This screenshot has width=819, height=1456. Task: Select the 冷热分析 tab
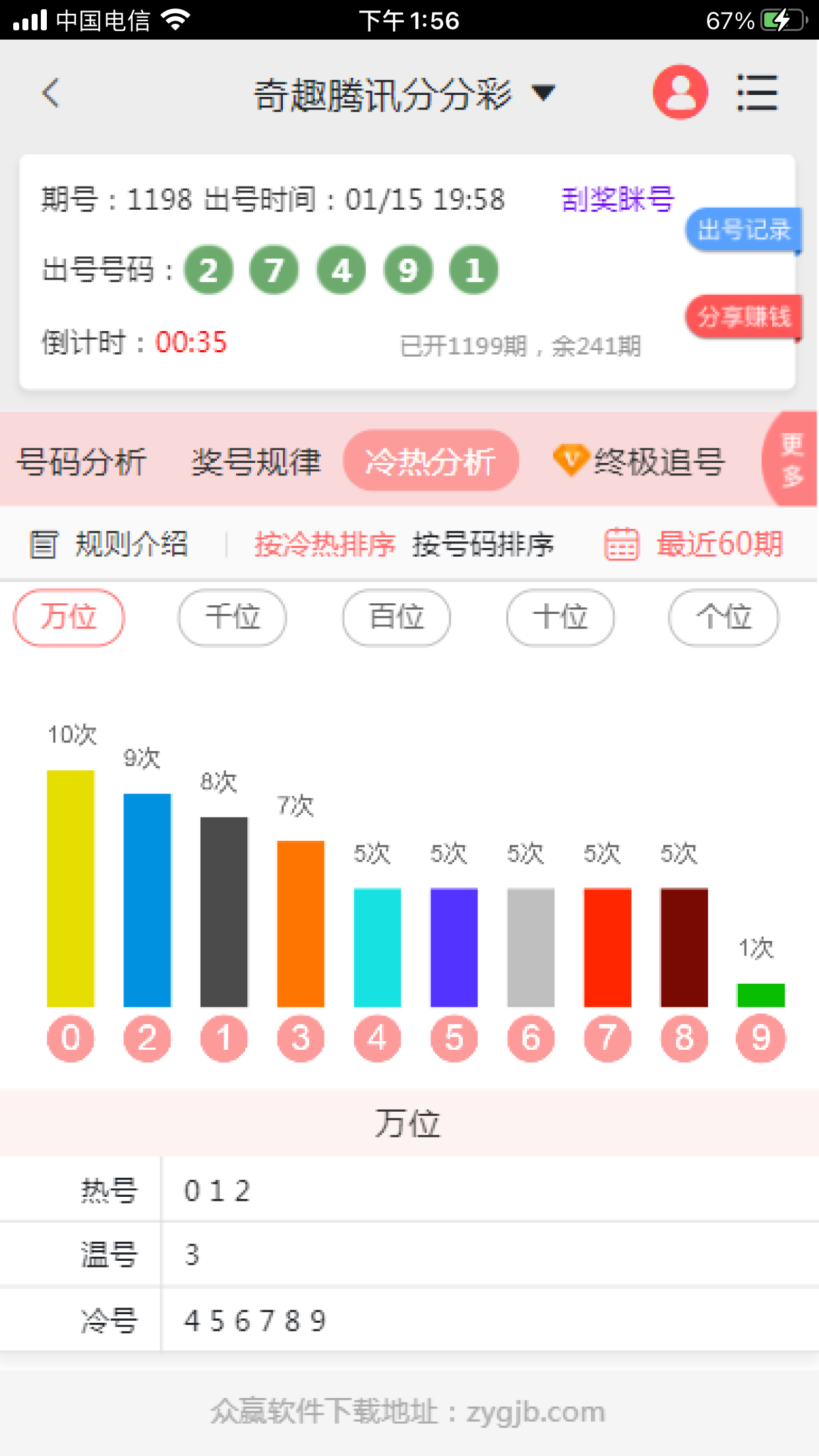point(430,461)
